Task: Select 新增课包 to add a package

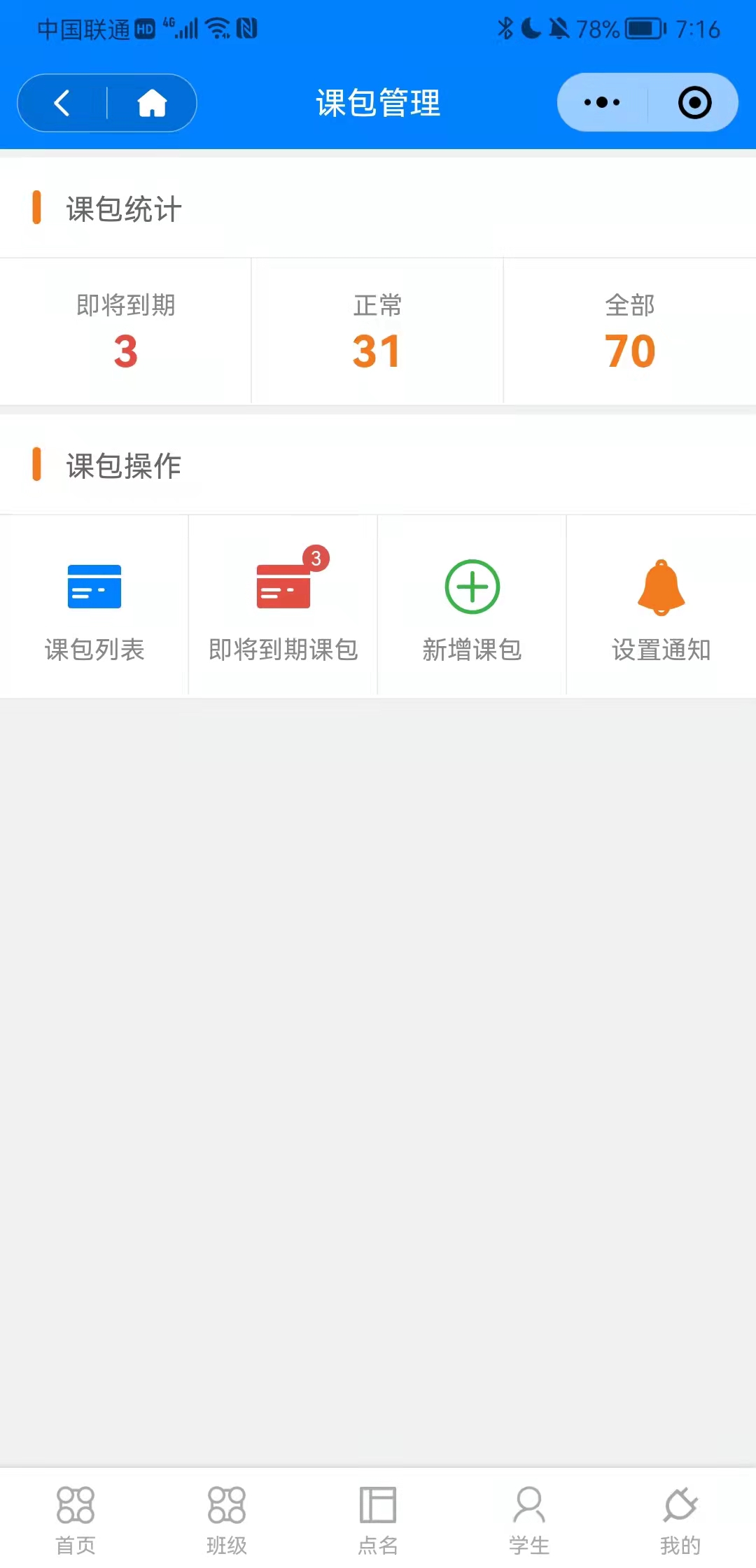Action: [x=472, y=606]
